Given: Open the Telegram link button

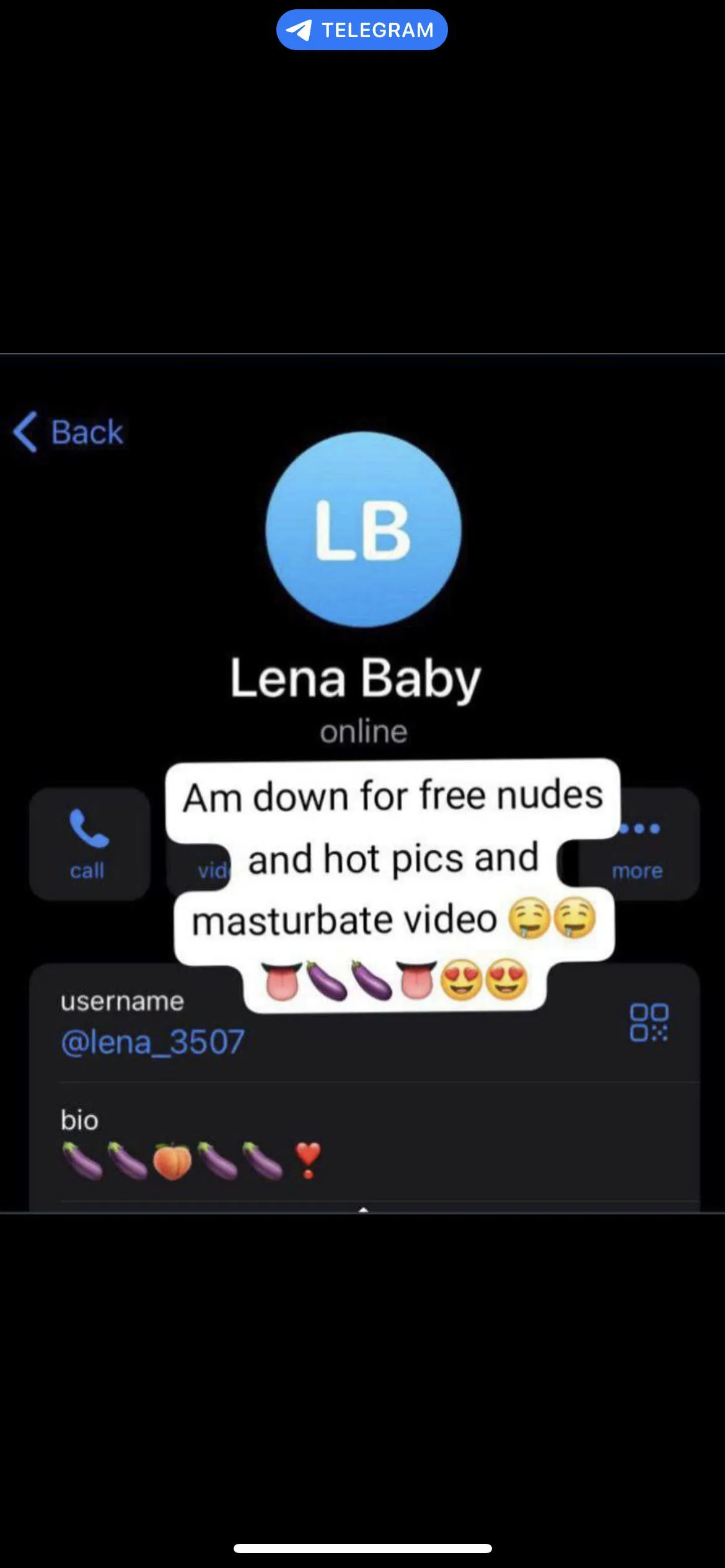Looking at the screenshot, I should (x=362, y=30).
